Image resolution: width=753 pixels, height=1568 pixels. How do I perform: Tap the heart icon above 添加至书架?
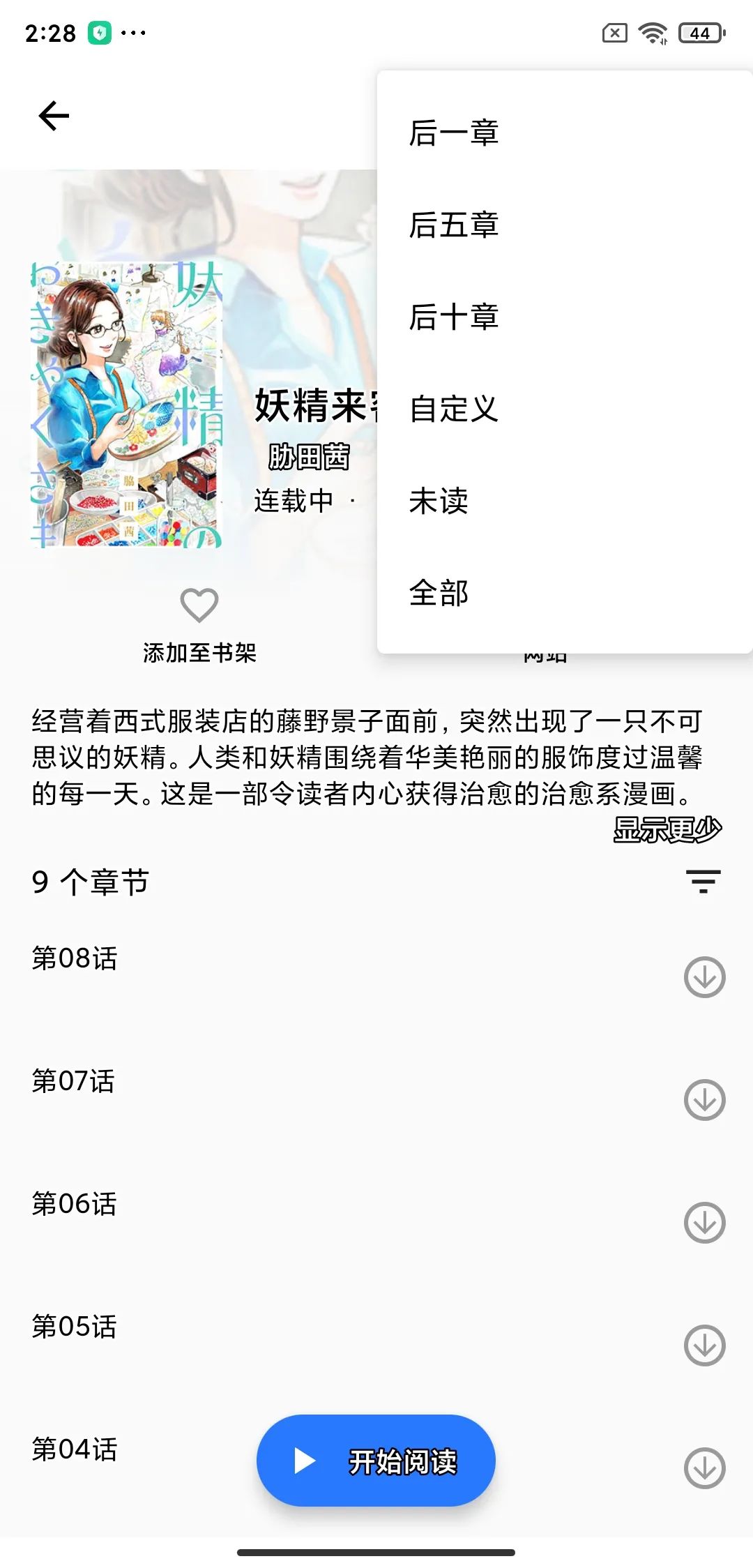[x=199, y=606]
